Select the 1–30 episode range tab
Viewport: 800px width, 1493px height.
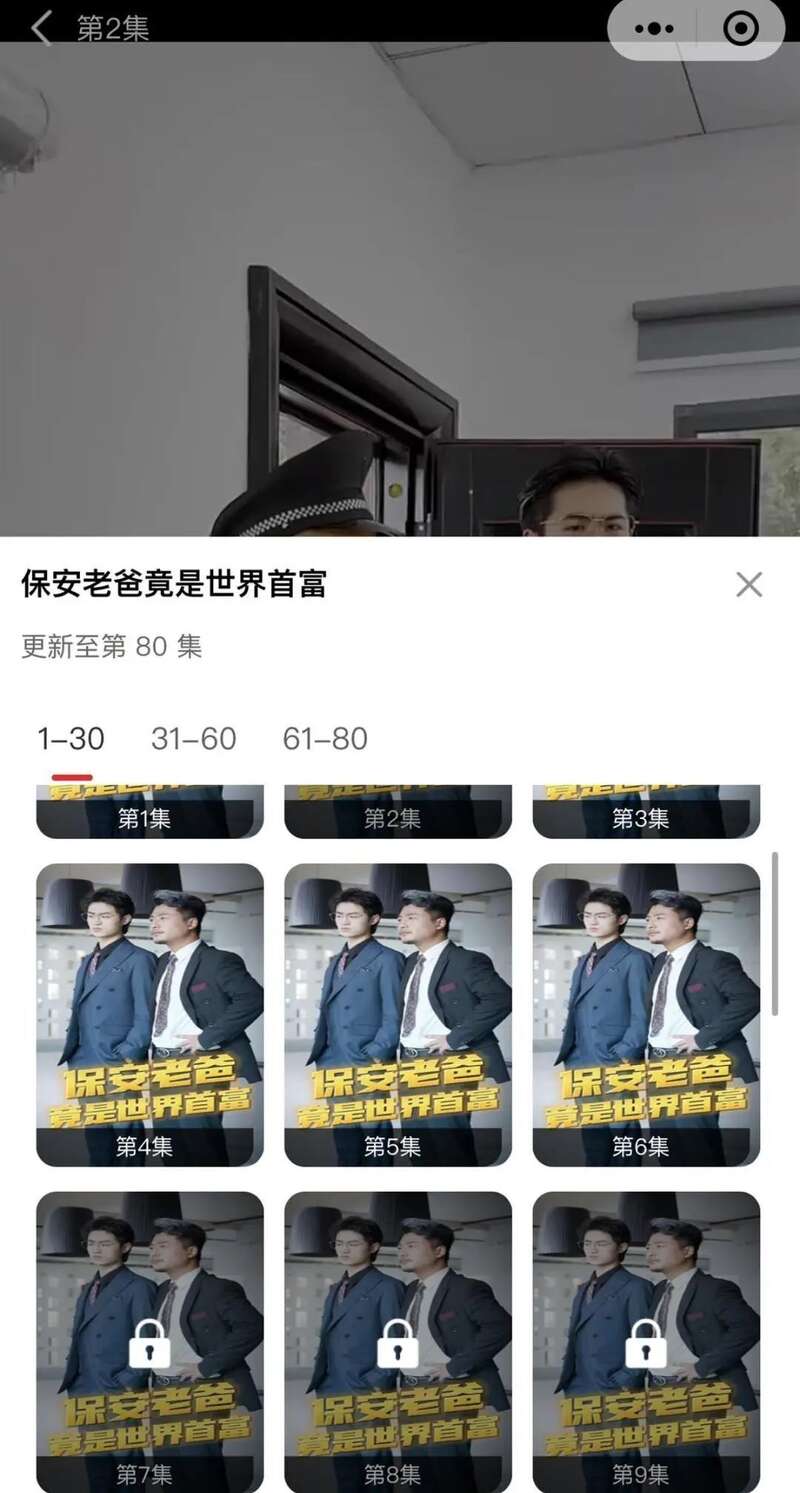click(71, 739)
